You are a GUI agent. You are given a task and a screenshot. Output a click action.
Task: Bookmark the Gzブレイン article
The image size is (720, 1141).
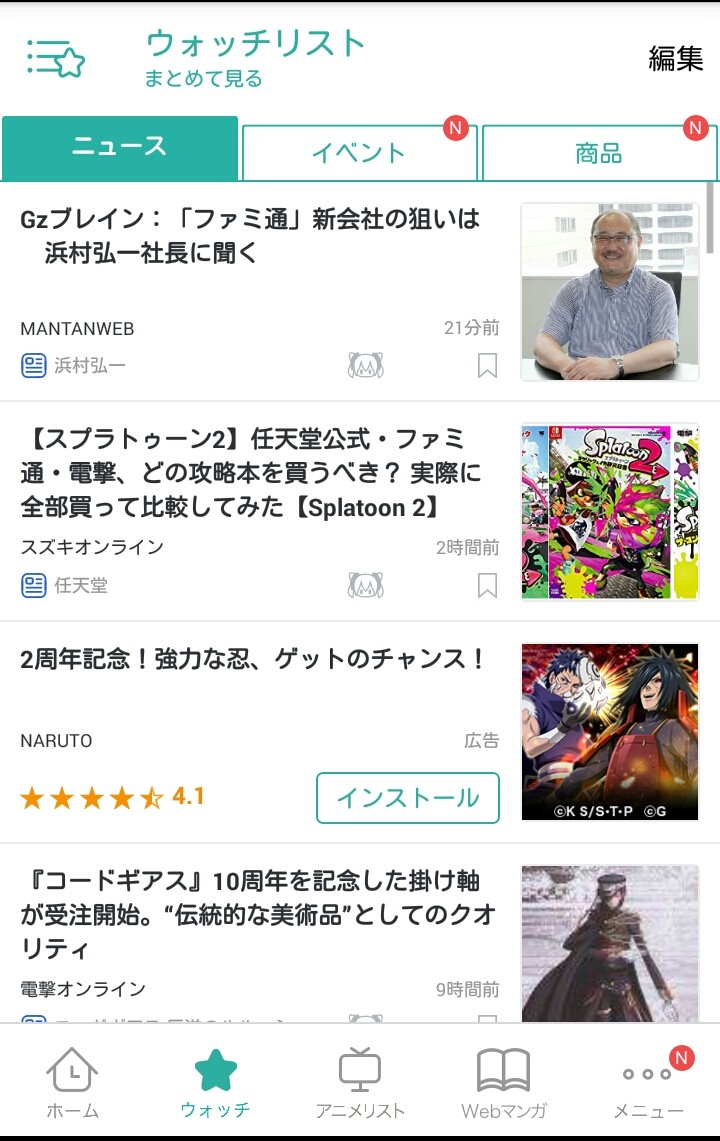(x=487, y=367)
